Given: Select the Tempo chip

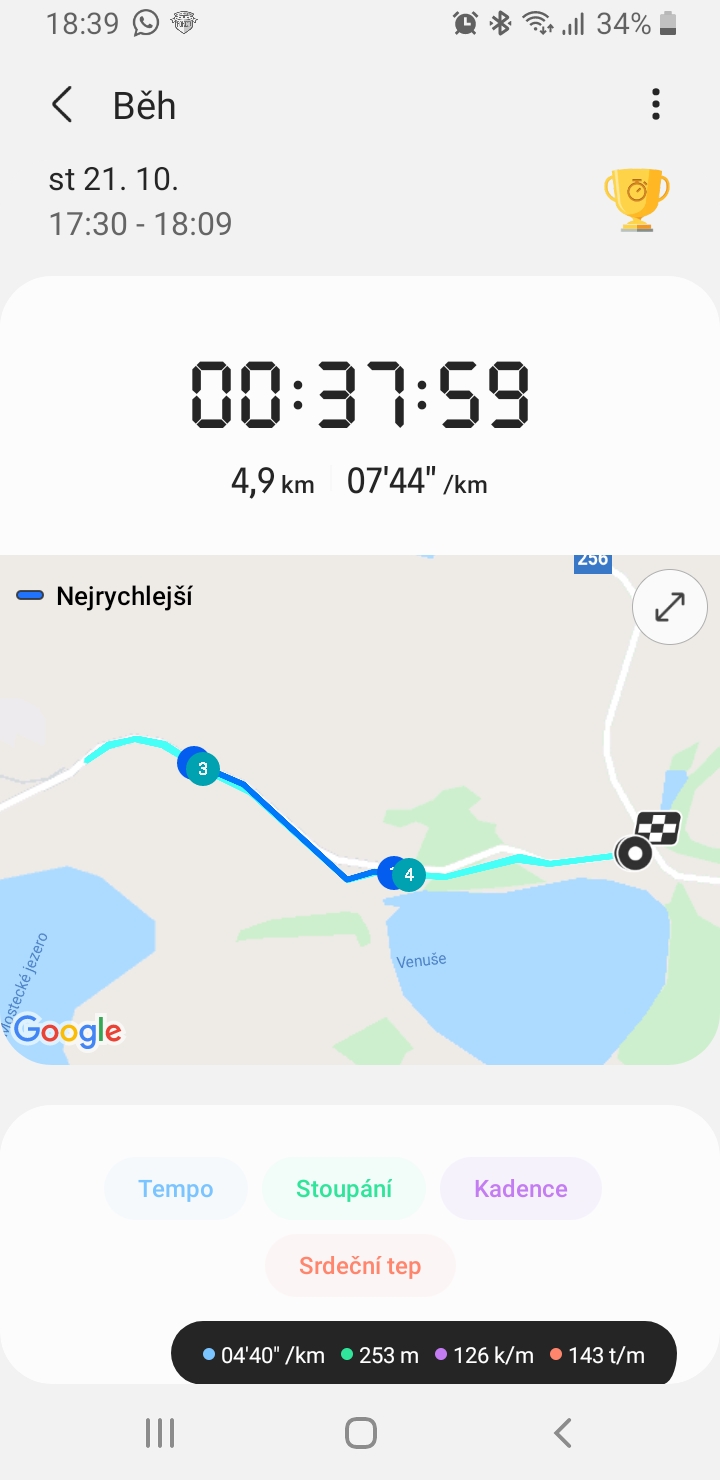Looking at the screenshot, I should 176,1188.
